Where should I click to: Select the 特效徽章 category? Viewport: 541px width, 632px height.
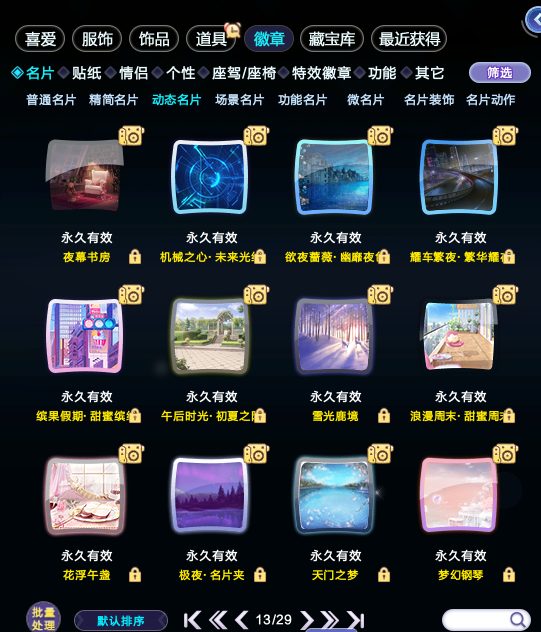point(321,73)
